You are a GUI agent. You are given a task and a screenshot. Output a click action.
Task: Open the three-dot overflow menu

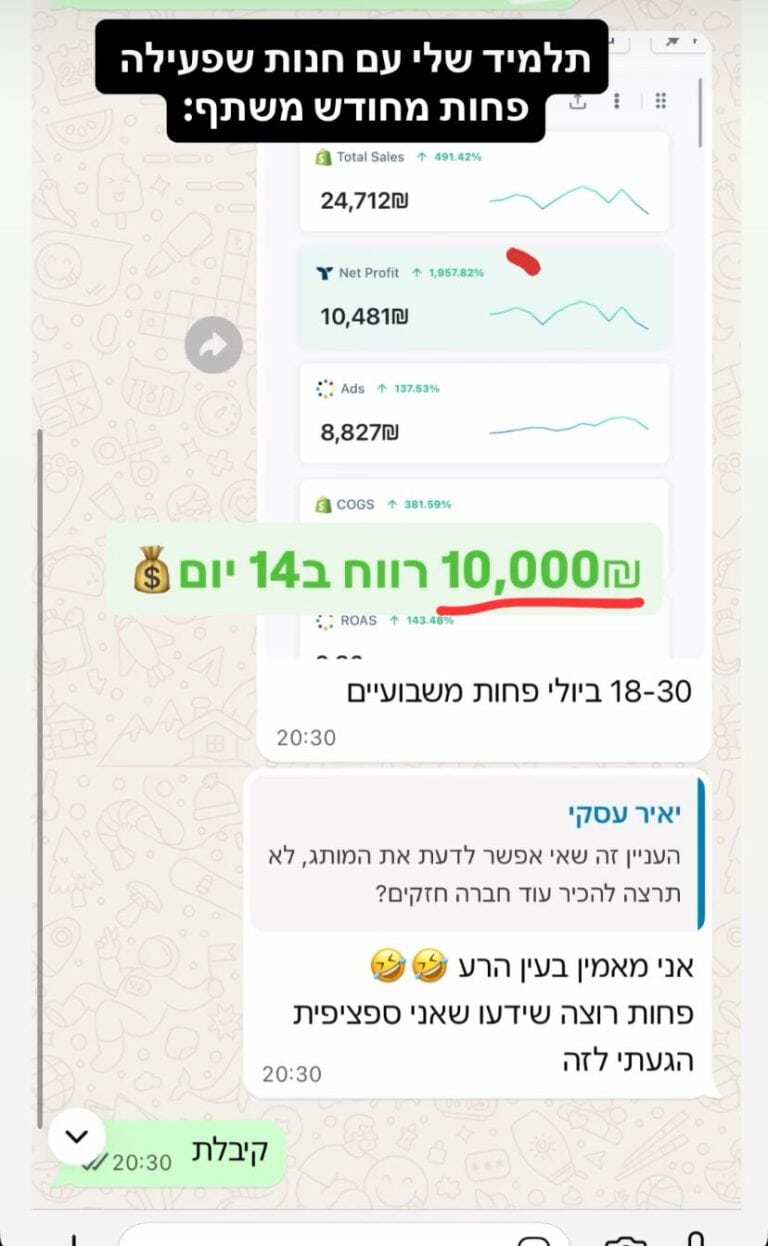click(617, 100)
